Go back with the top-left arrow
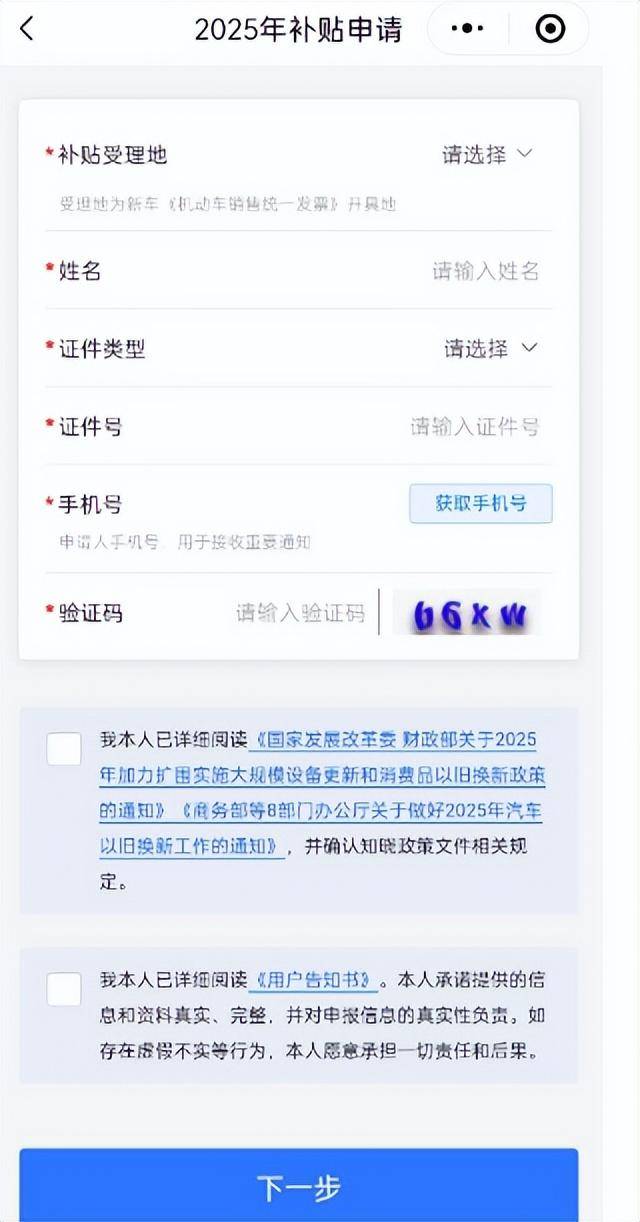This screenshot has height=1222, width=640. [27, 29]
